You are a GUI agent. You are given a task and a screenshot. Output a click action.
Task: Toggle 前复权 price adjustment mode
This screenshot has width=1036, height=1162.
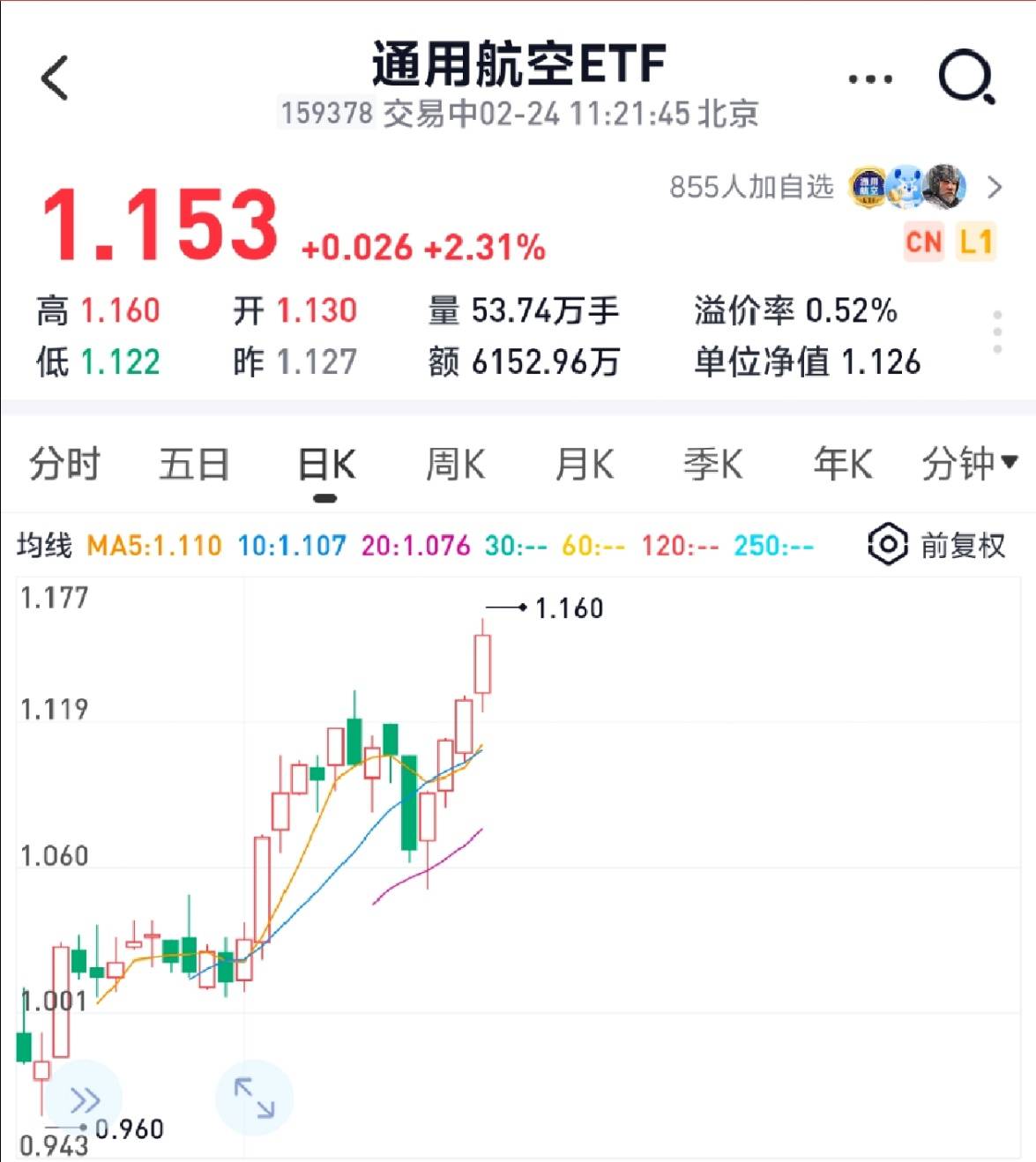(x=961, y=546)
